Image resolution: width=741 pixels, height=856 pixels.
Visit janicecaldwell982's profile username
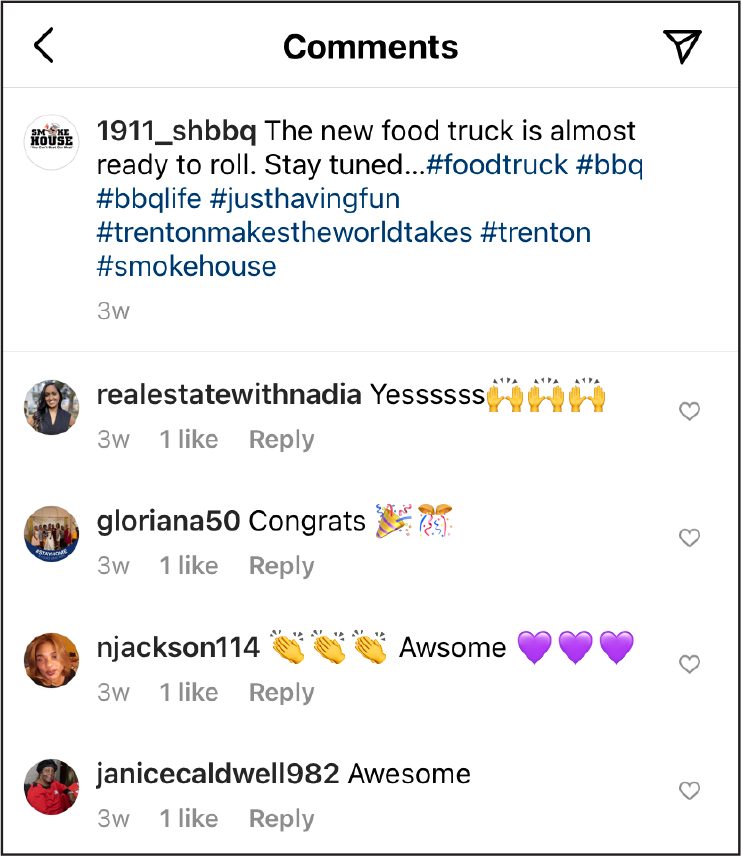218,774
